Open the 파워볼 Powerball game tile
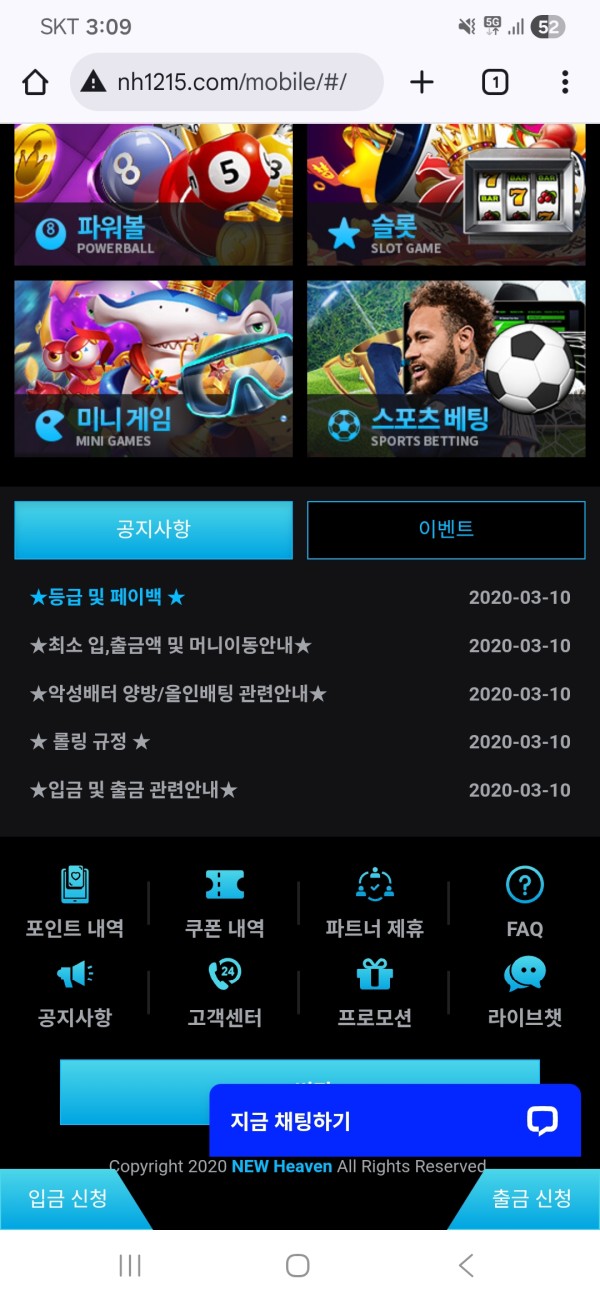Image resolution: width=600 pixels, height=1300 pixels. (x=153, y=195)
